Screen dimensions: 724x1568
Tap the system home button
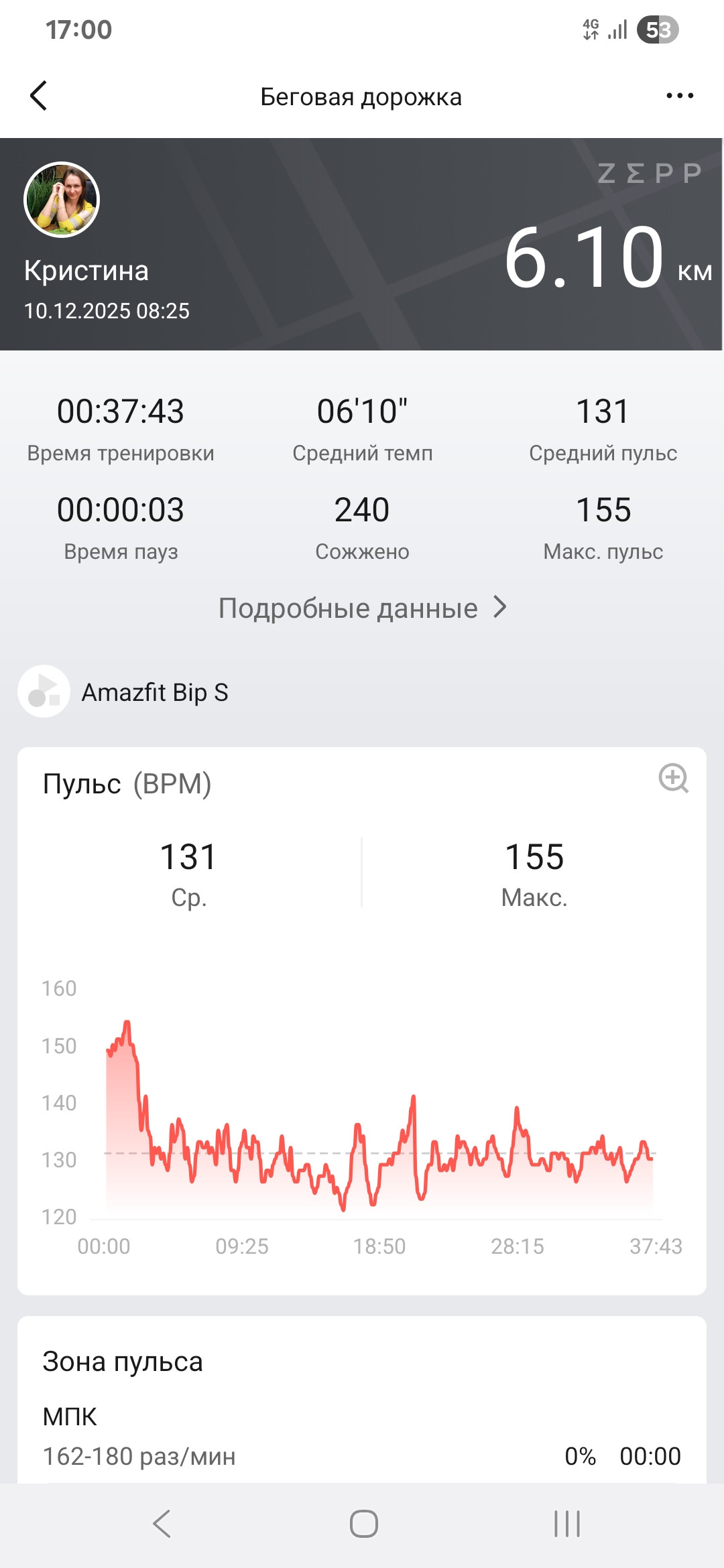coord(363,1523)
